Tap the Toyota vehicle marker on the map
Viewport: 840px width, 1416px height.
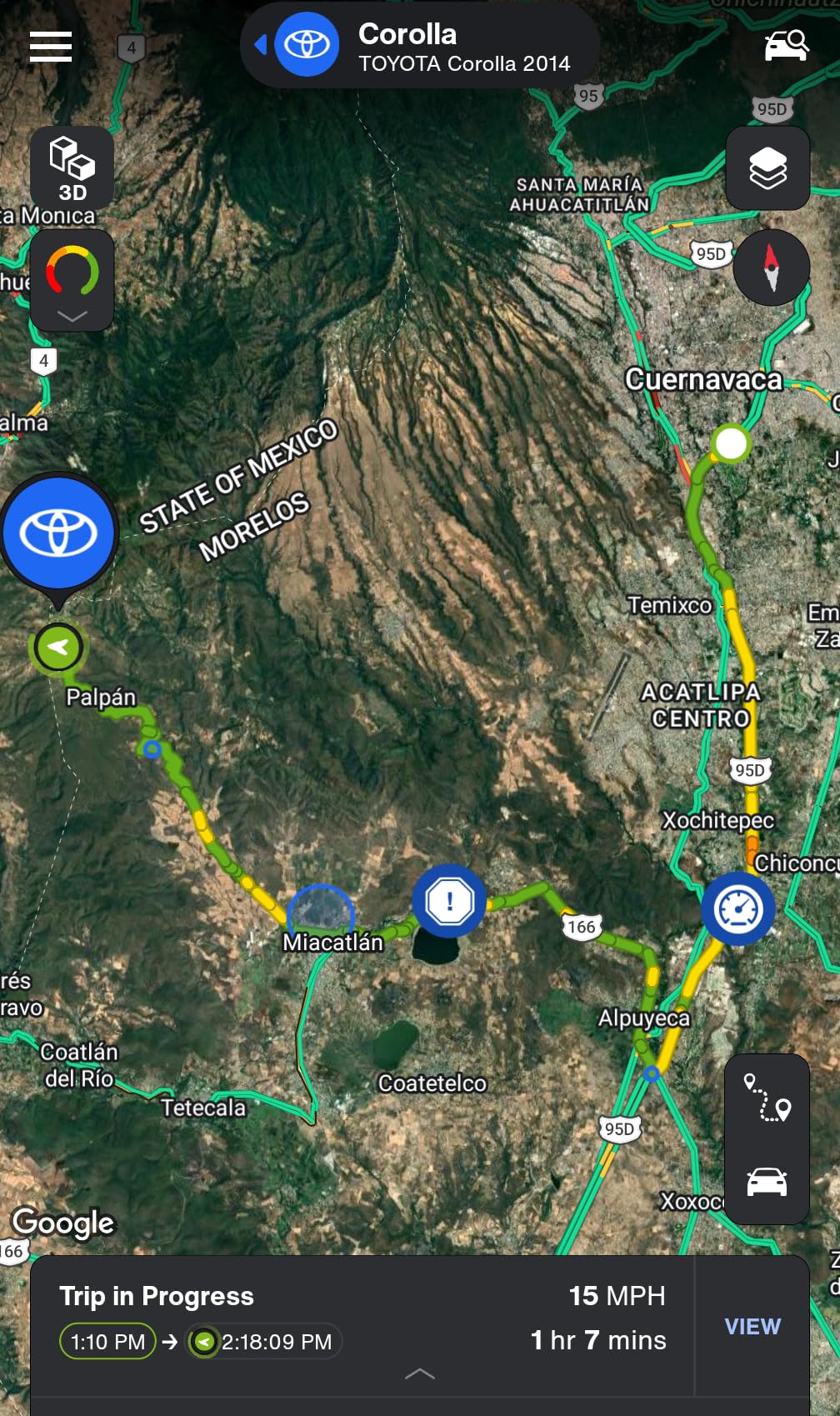click(x=58, y=531)
